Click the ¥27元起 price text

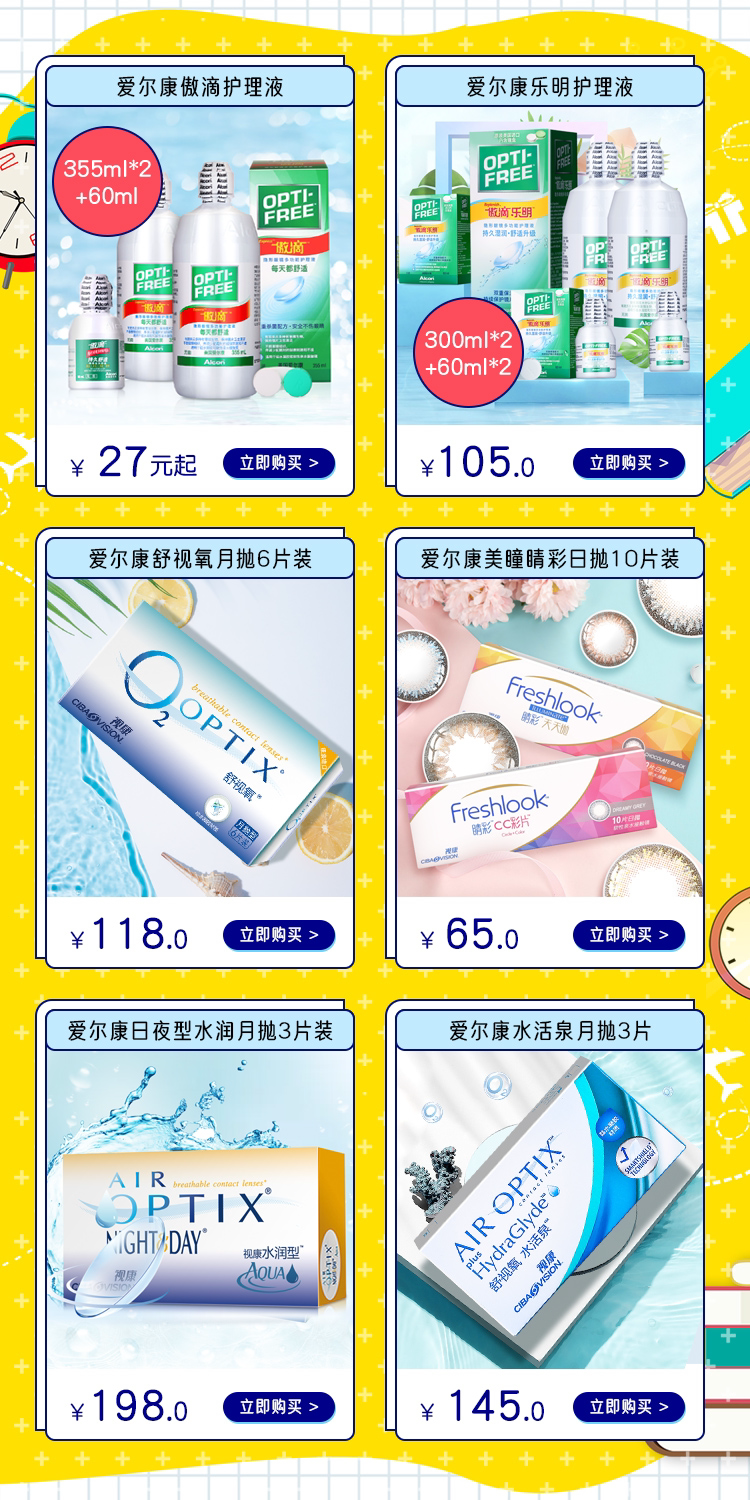(135, 460)
